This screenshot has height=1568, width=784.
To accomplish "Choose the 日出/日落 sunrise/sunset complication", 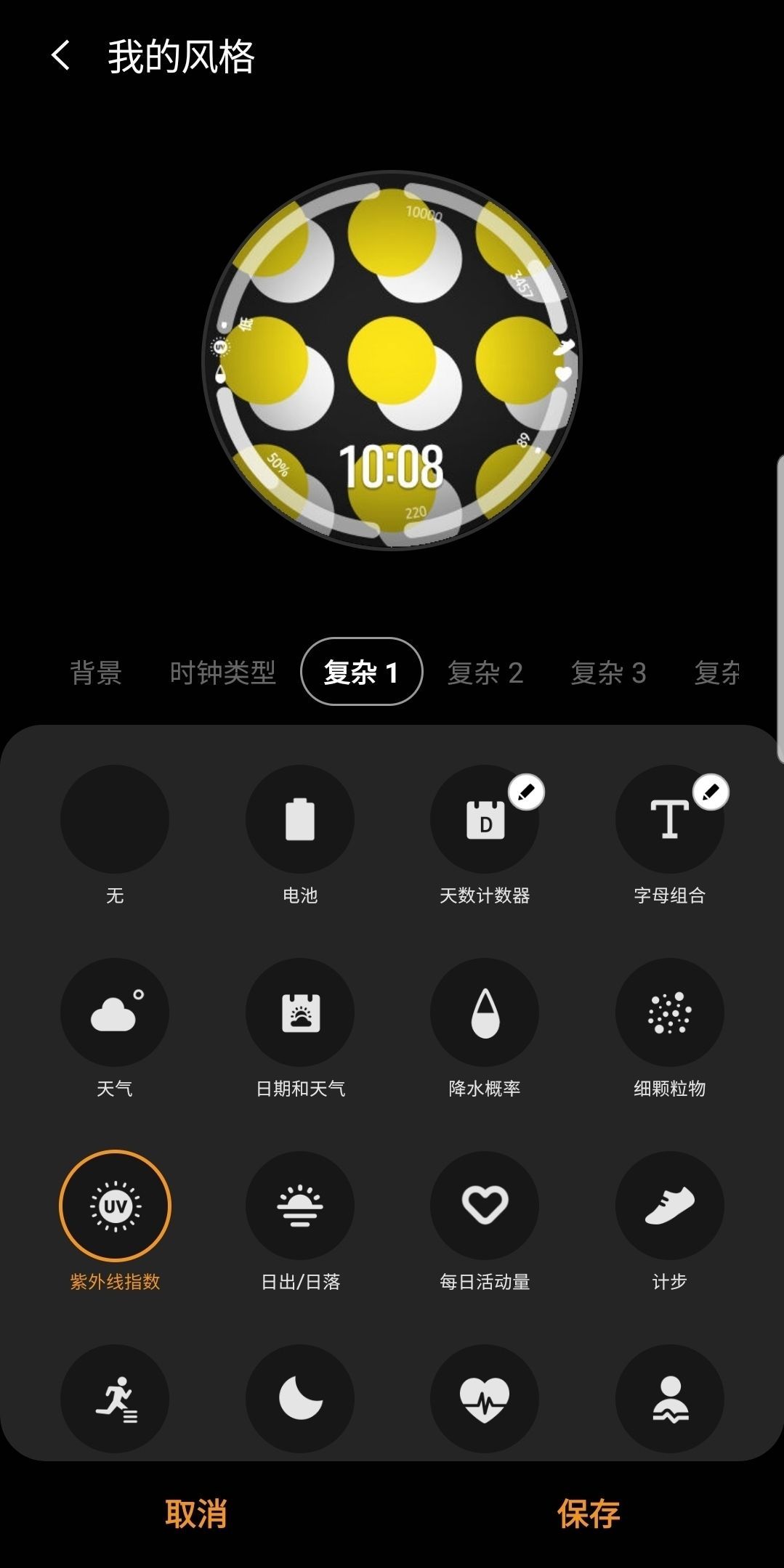I will pyautogui.click(x=300, y=1206).
